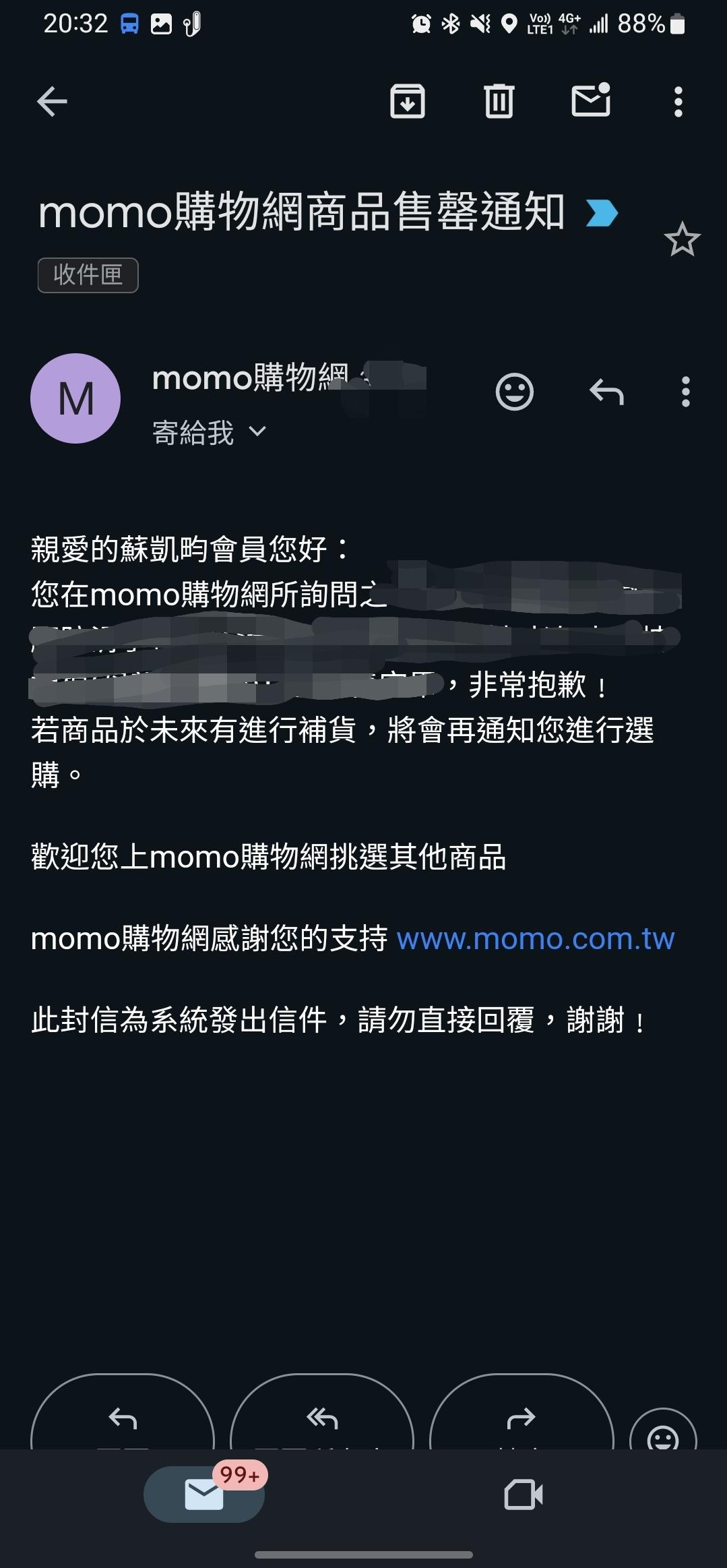Add an emoji reaction beside the sender
727x1568 pixels.
pos(514,392)
